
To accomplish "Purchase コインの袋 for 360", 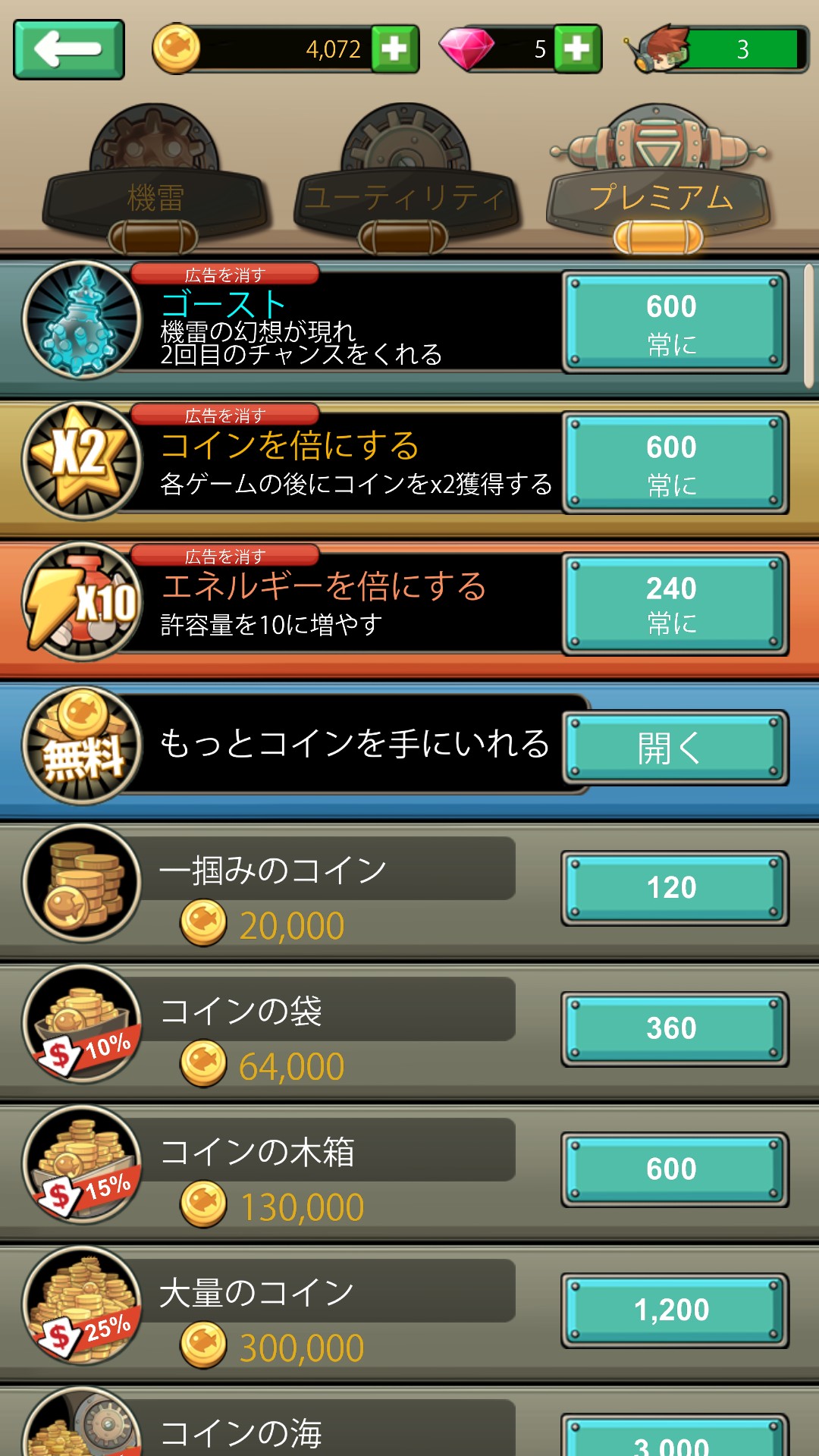I will [673, 1029].
